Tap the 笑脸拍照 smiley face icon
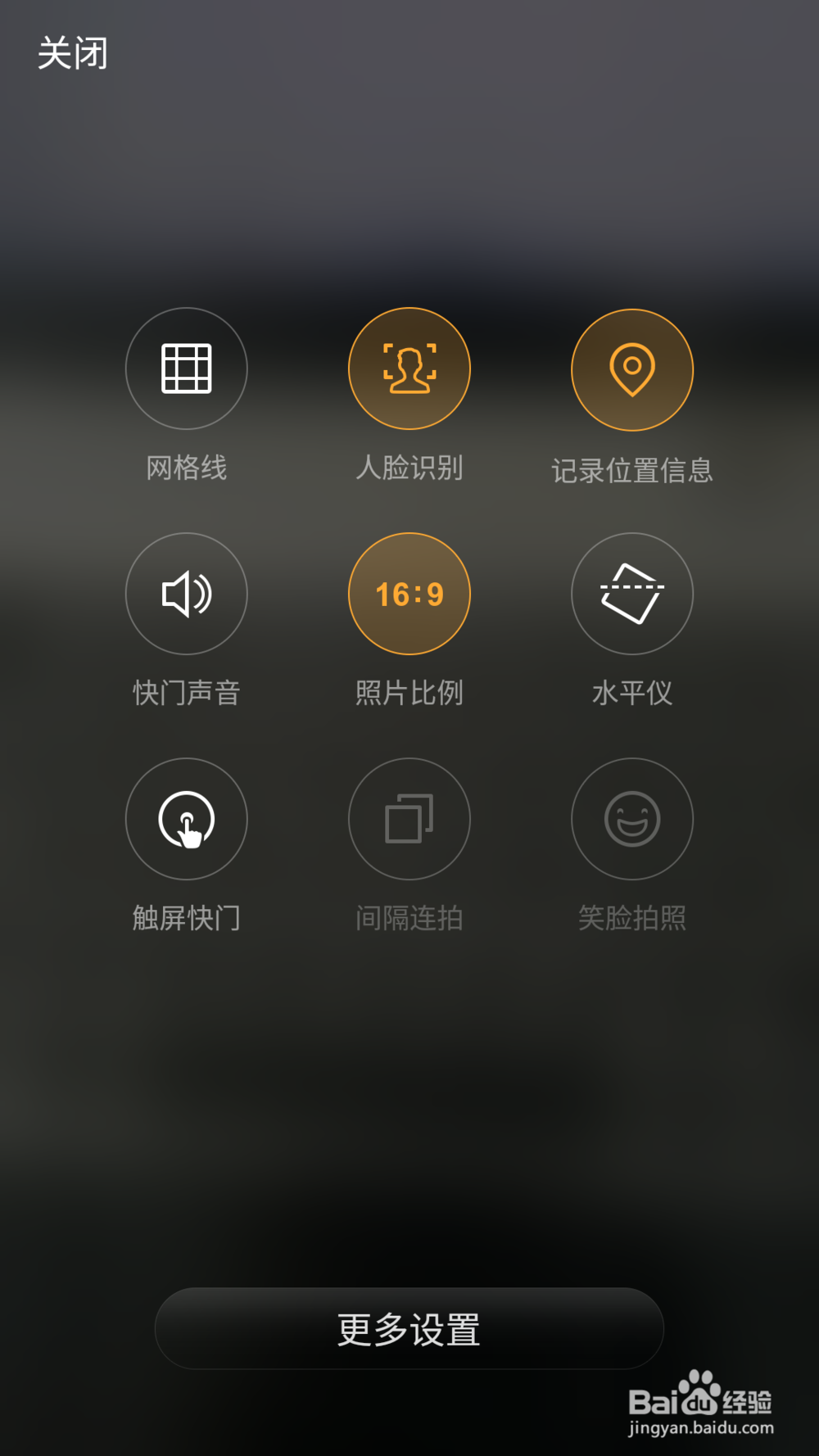 click(x=631, y=819)
